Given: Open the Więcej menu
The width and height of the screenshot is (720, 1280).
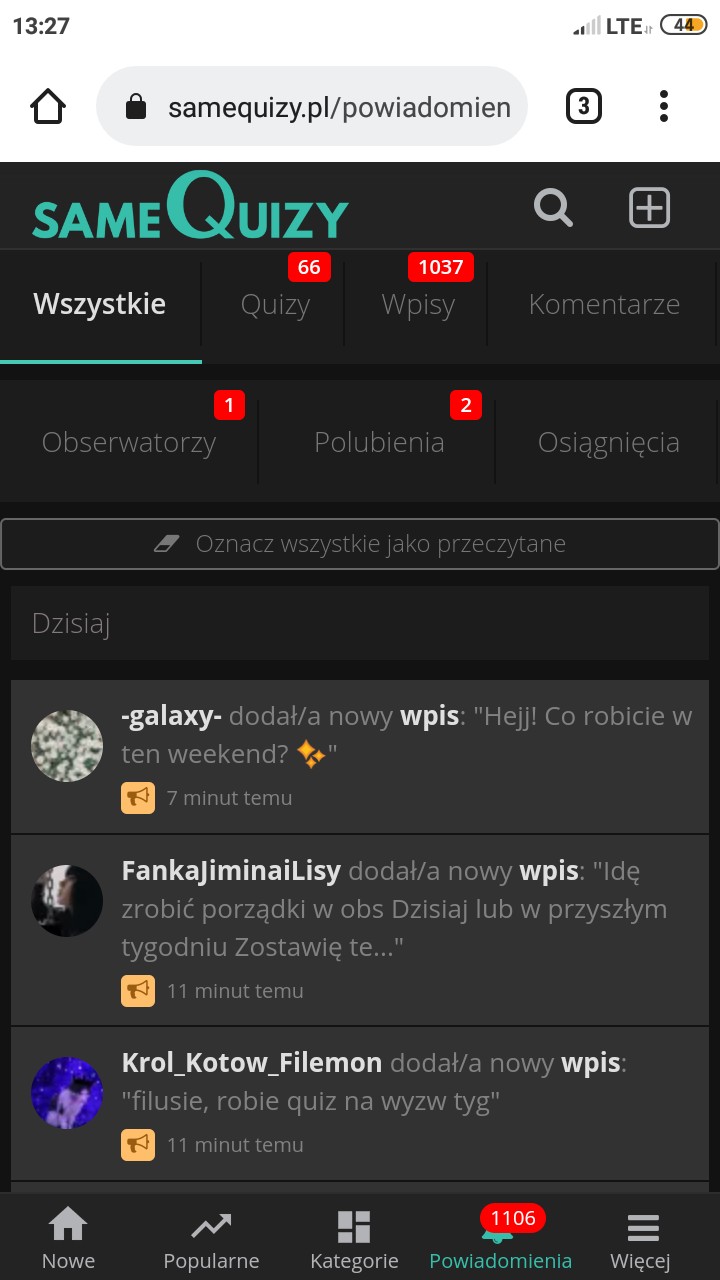Looking at the screenshot, I should click(641, 1240).
